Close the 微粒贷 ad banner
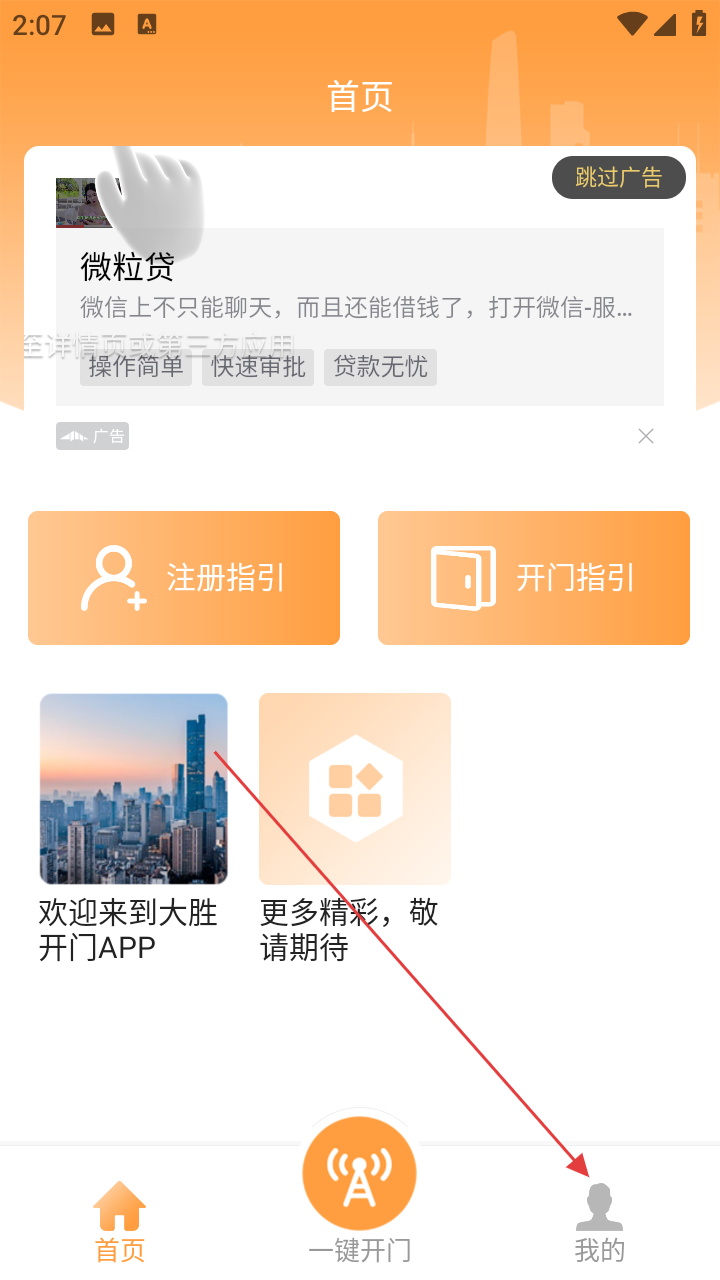Image resolution: width=720 pixels, height=1280 pixels. point(646,436)
